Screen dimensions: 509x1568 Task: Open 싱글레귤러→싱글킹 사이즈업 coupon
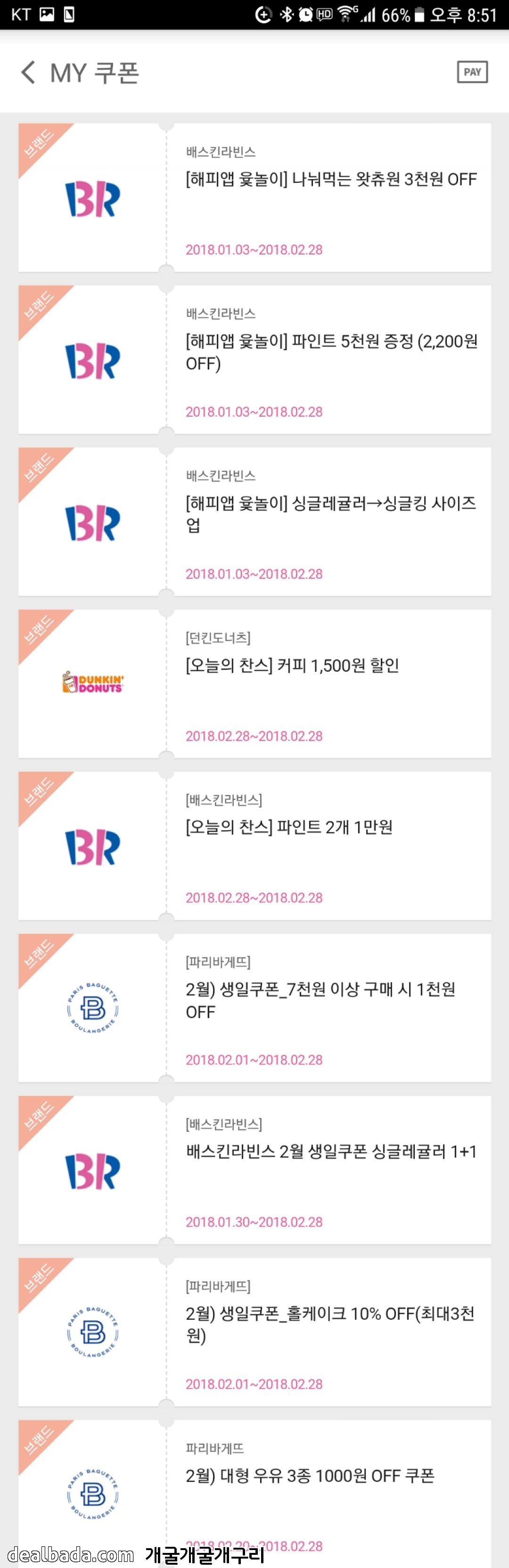coord(330,514)
